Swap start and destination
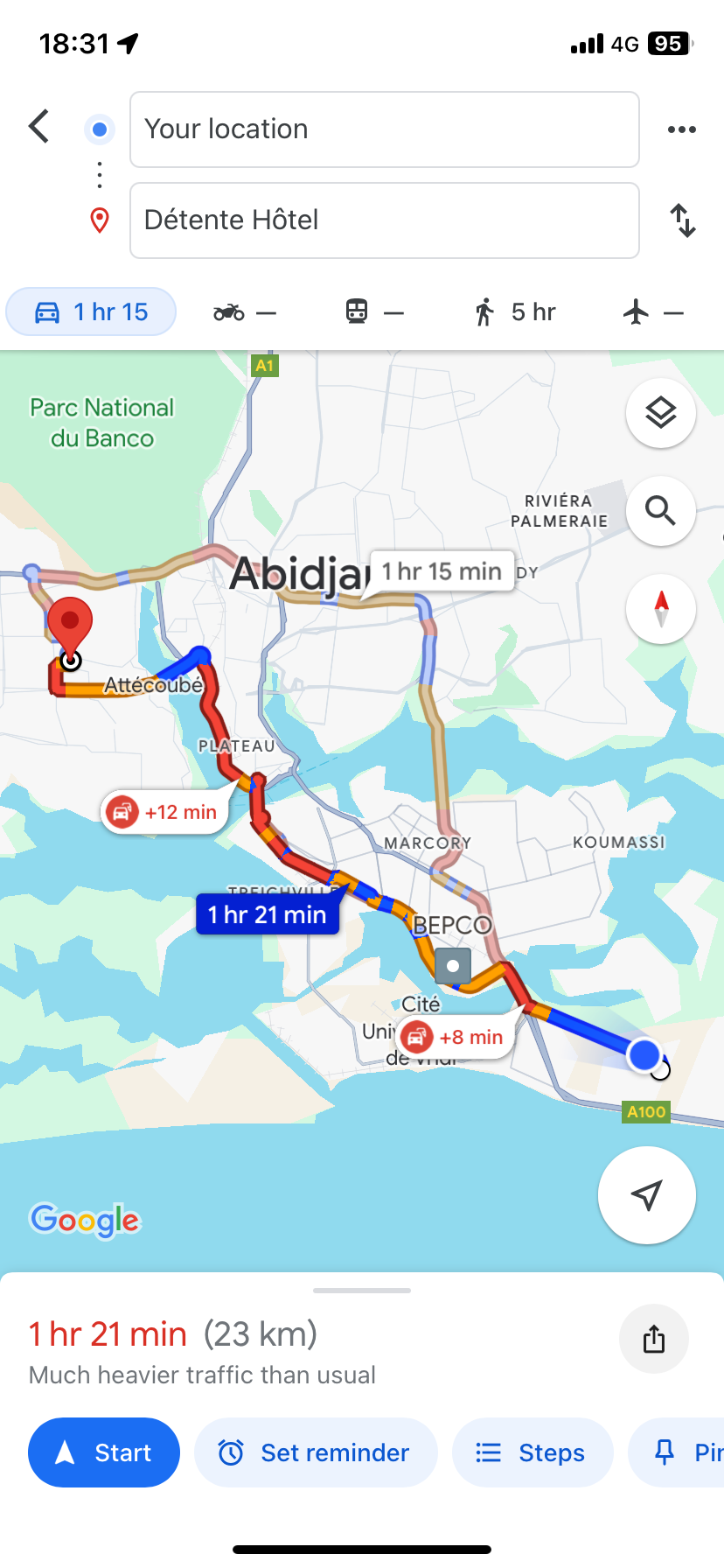Viewport: 724px width, 1568px height. 682,220
